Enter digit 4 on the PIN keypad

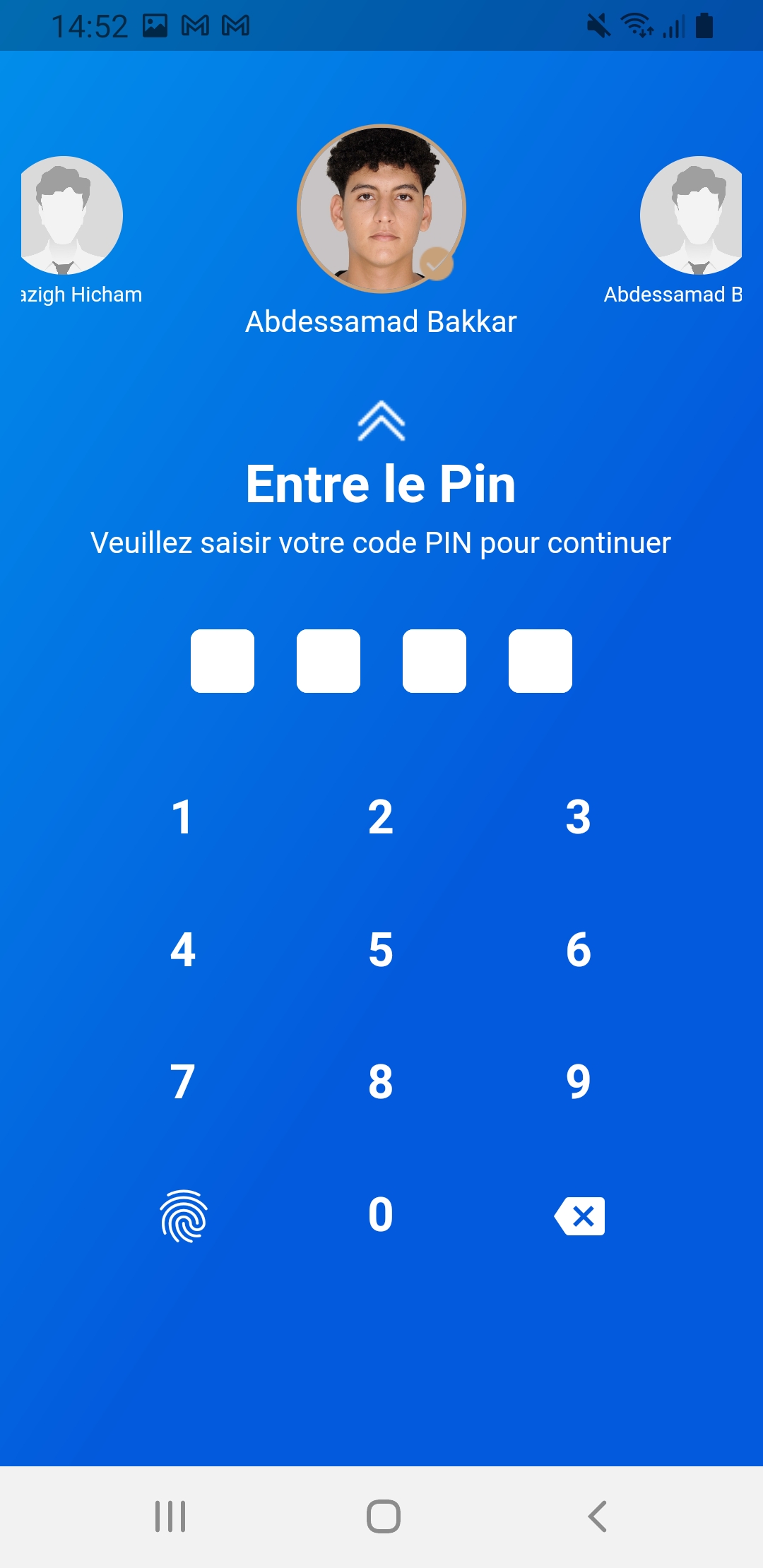tap(182, 949)
